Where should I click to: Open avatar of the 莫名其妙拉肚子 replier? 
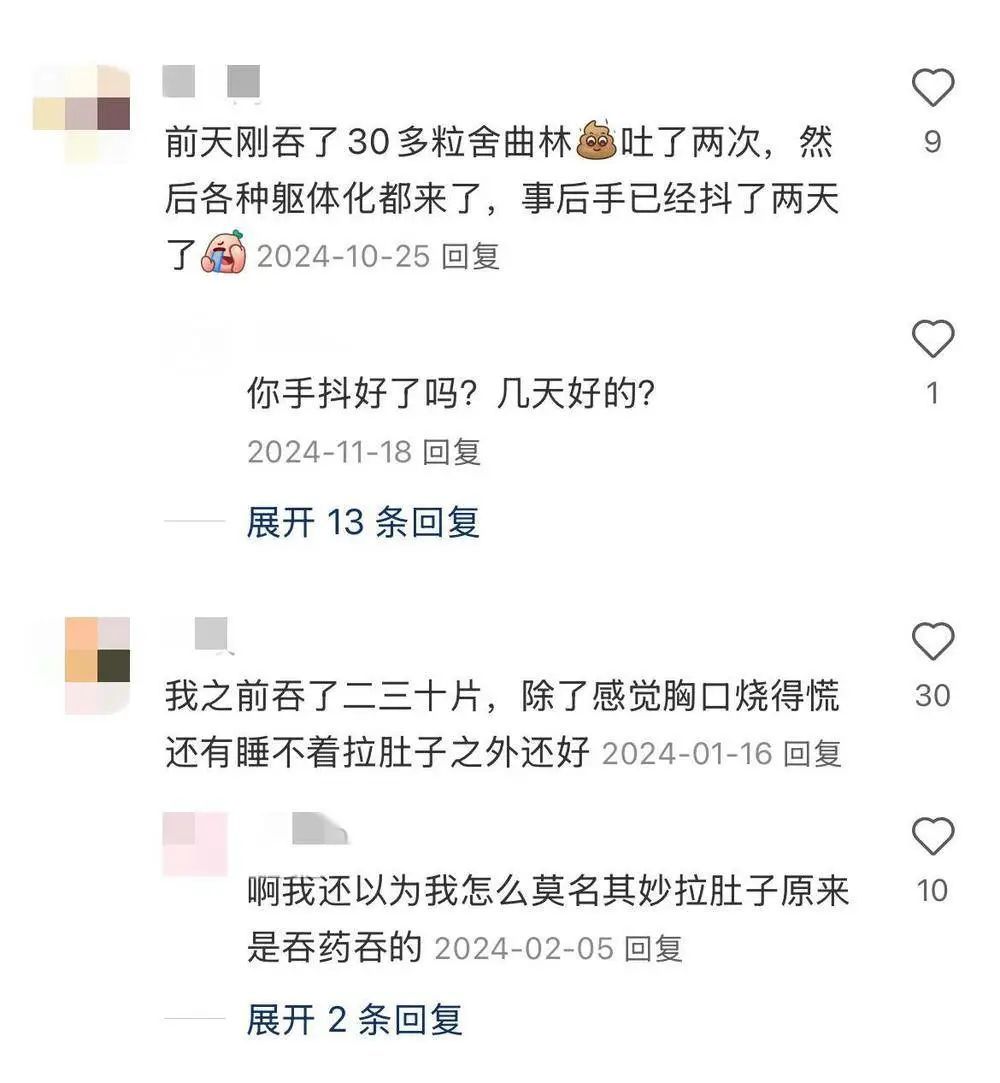point(195,844)
